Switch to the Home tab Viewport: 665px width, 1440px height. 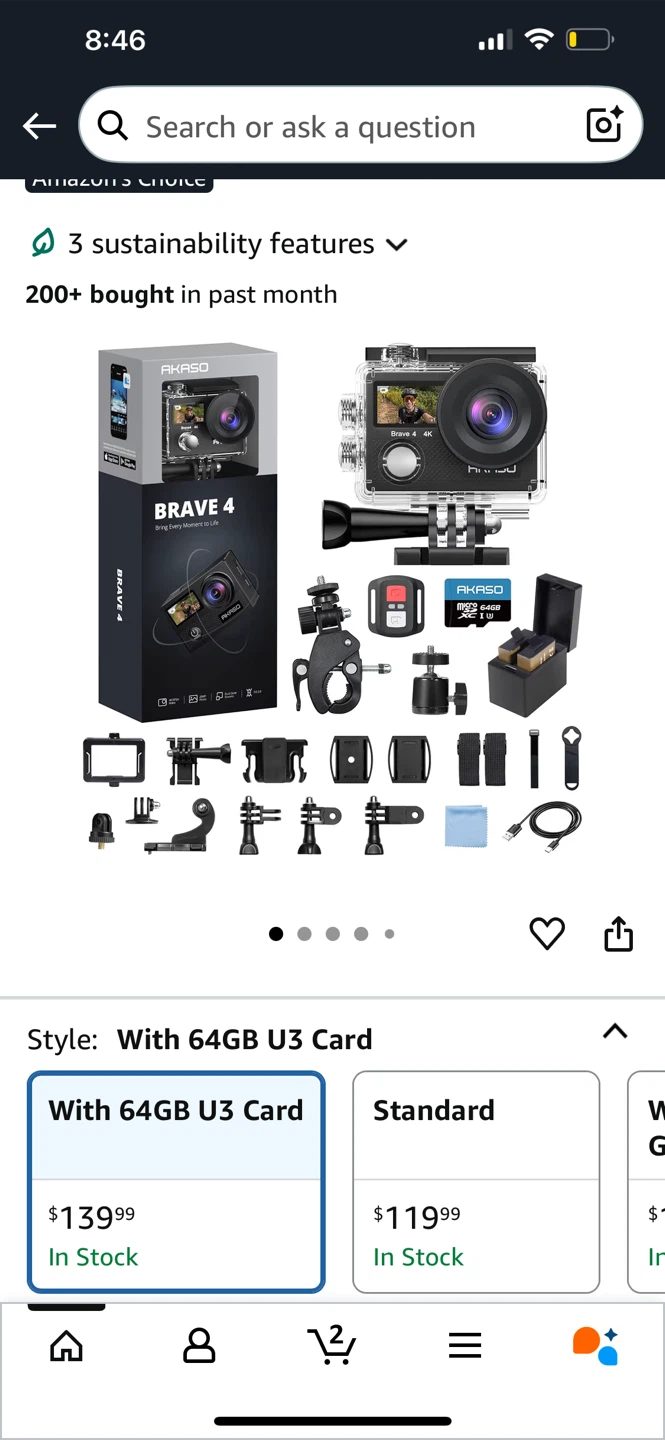66,1346
